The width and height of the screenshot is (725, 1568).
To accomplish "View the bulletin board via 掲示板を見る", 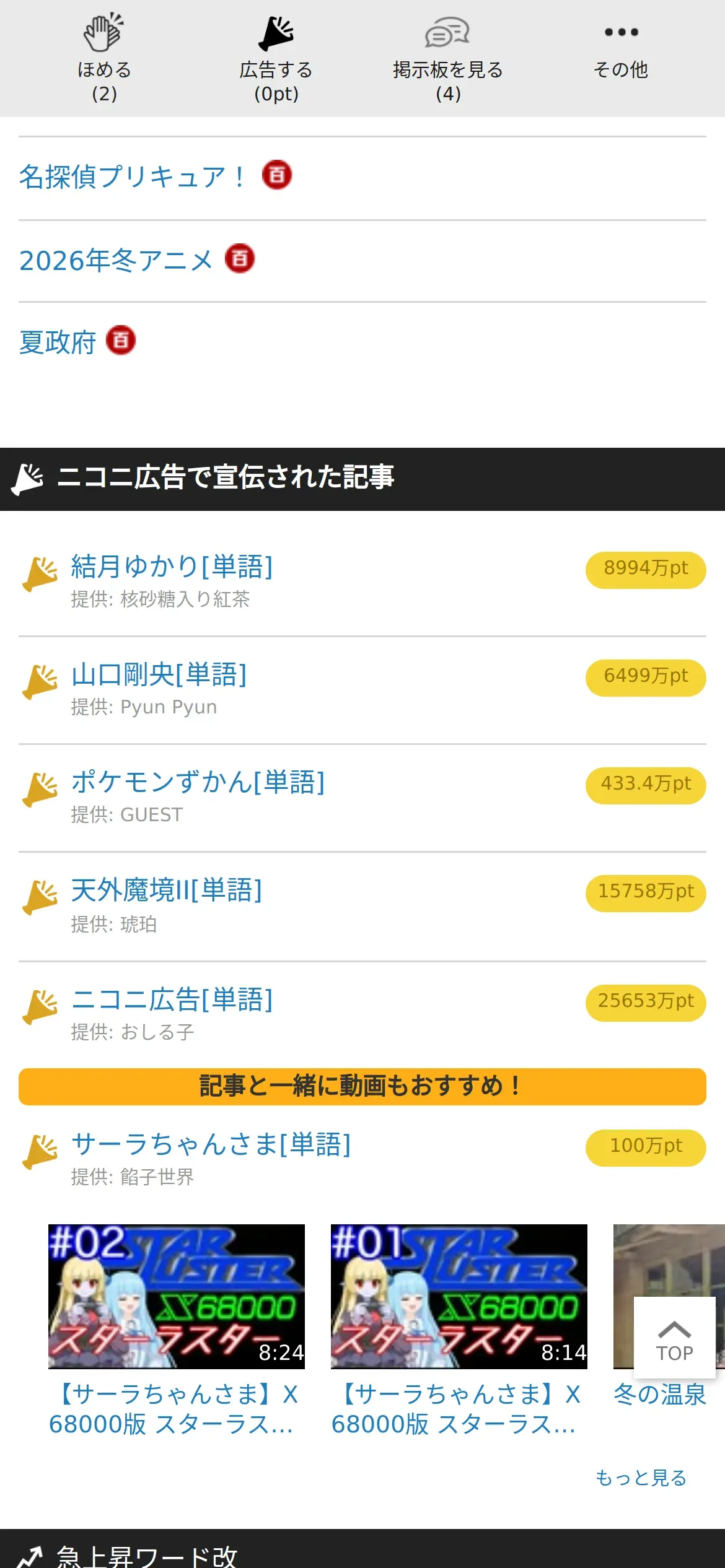I will coord(447,59).
